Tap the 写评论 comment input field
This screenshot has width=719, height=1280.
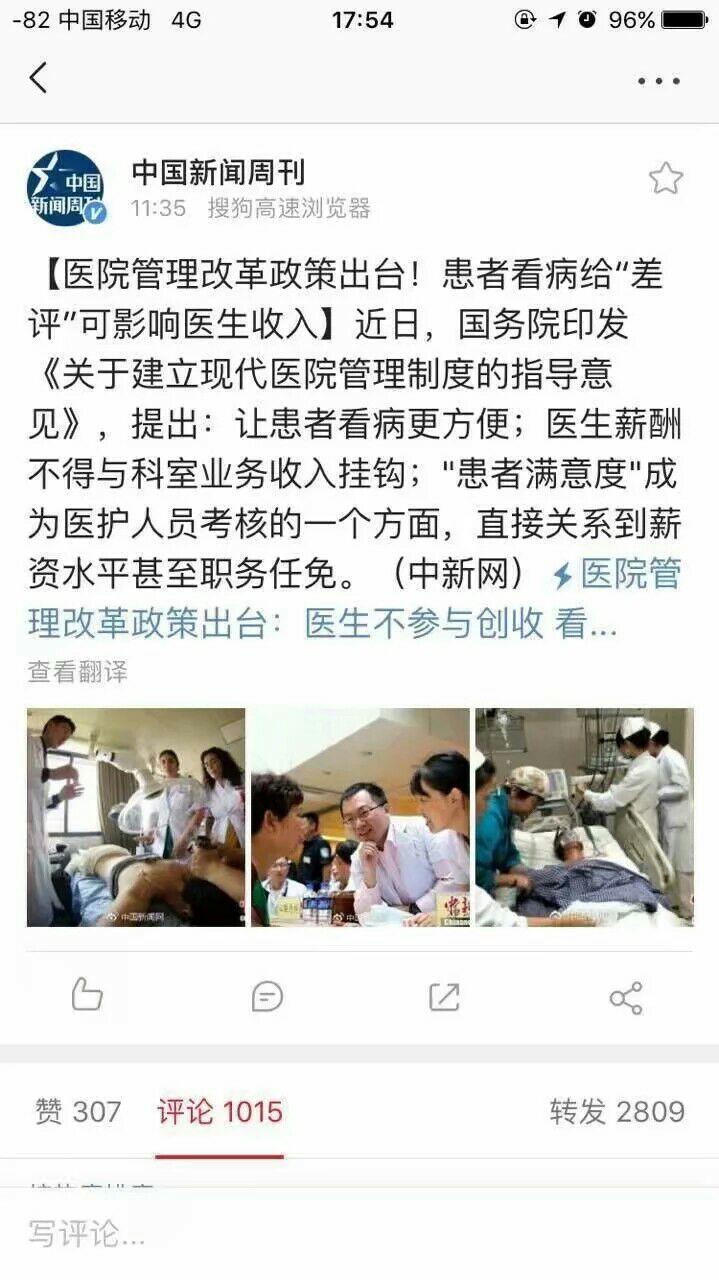click(x=360, y=1234)
